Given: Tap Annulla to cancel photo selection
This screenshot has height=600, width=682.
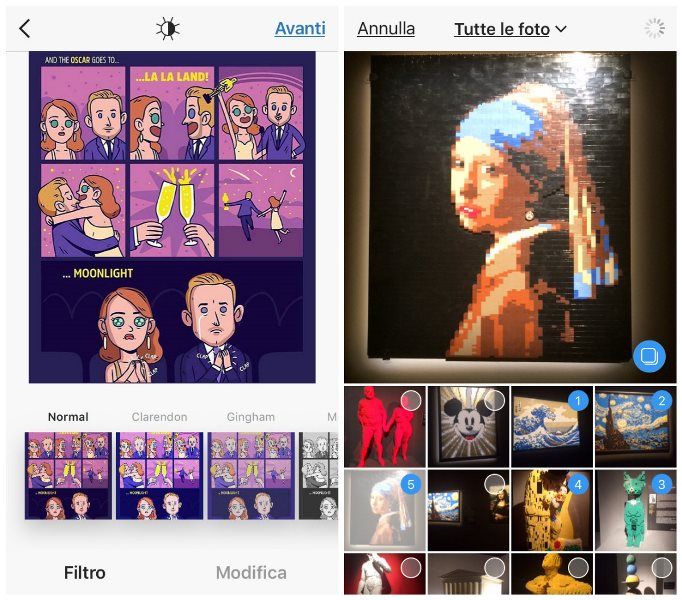Looking at the screenshot, I should [386, 29].
